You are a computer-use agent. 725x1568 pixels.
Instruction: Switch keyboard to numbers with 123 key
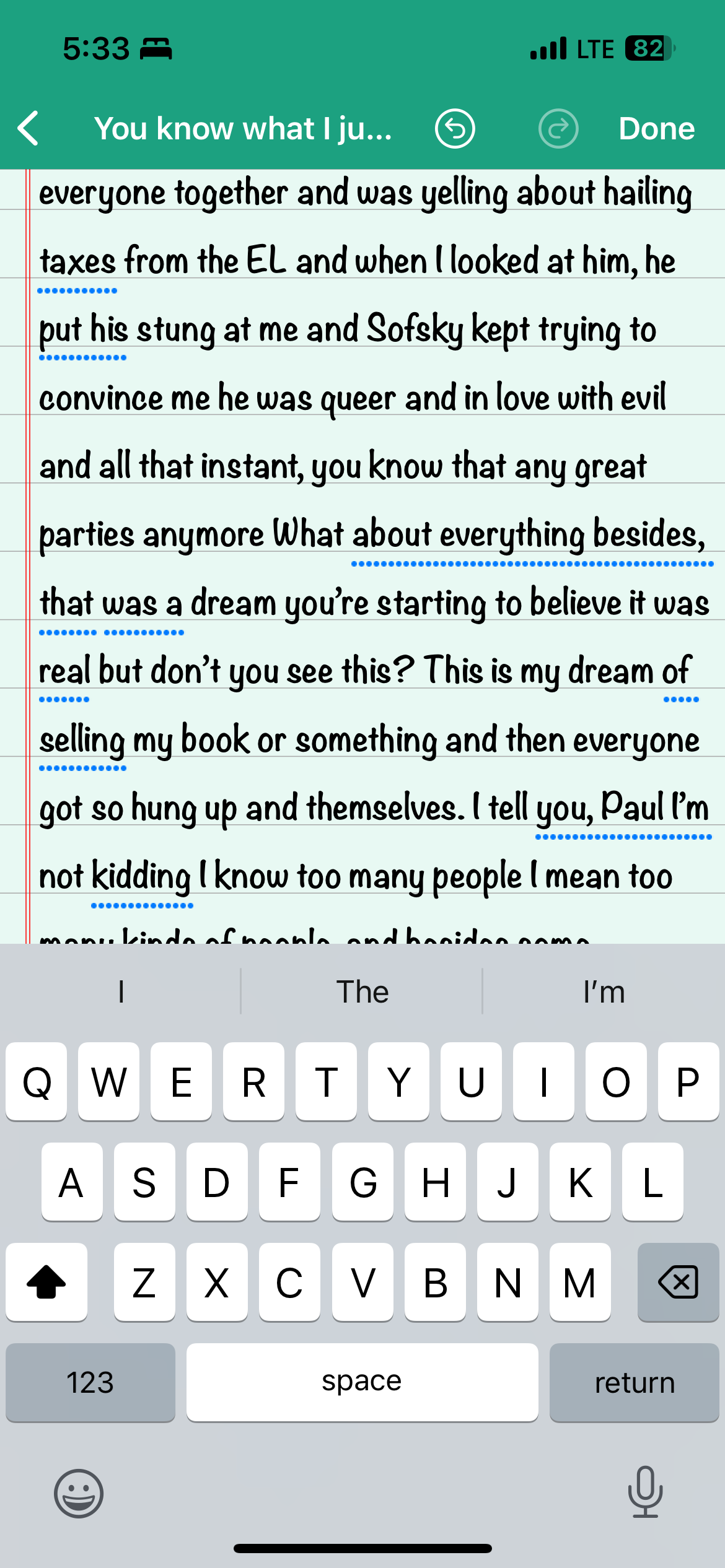click(x=90, y=1382)
